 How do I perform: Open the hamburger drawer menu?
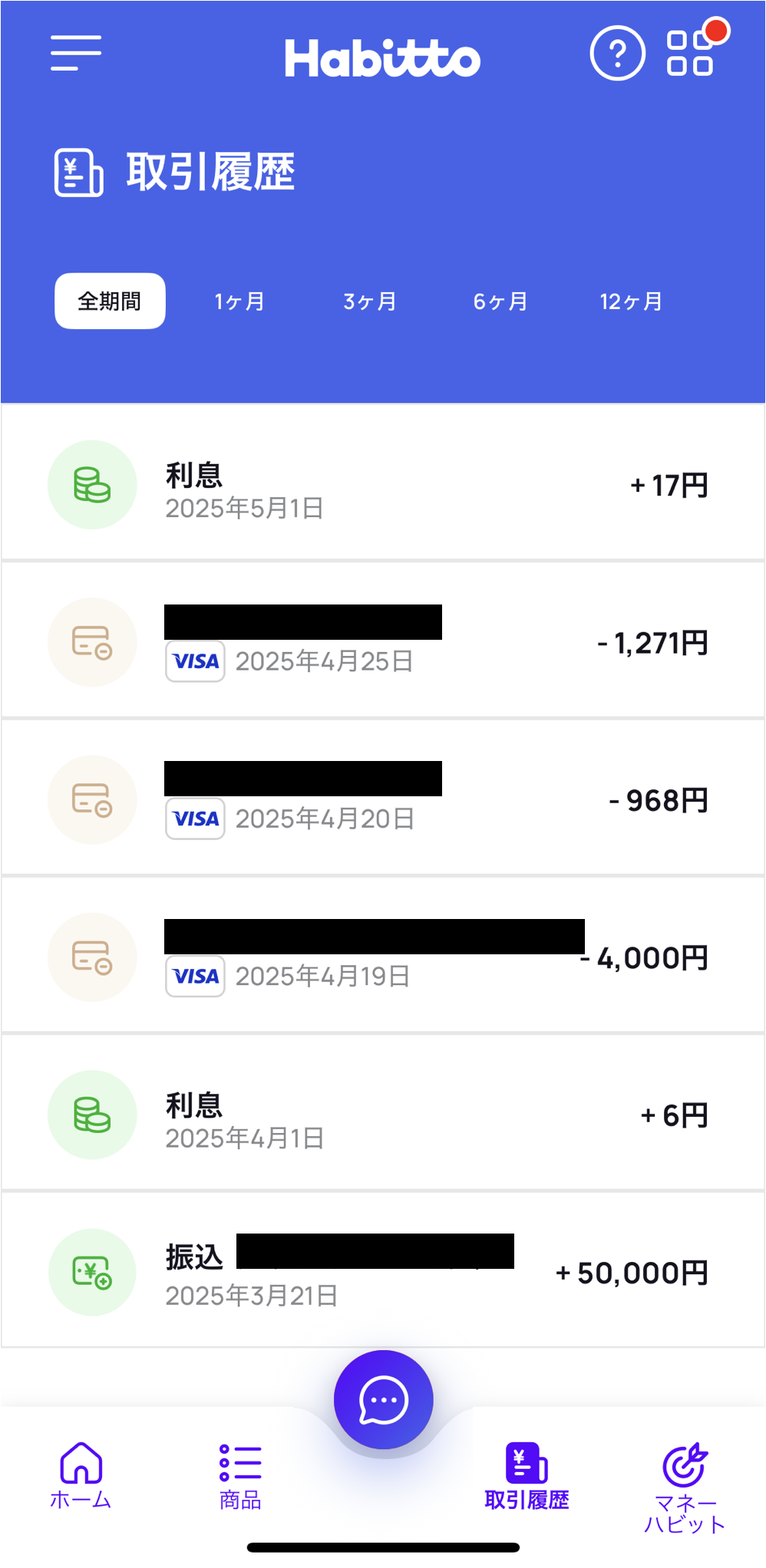coord(76,53)
